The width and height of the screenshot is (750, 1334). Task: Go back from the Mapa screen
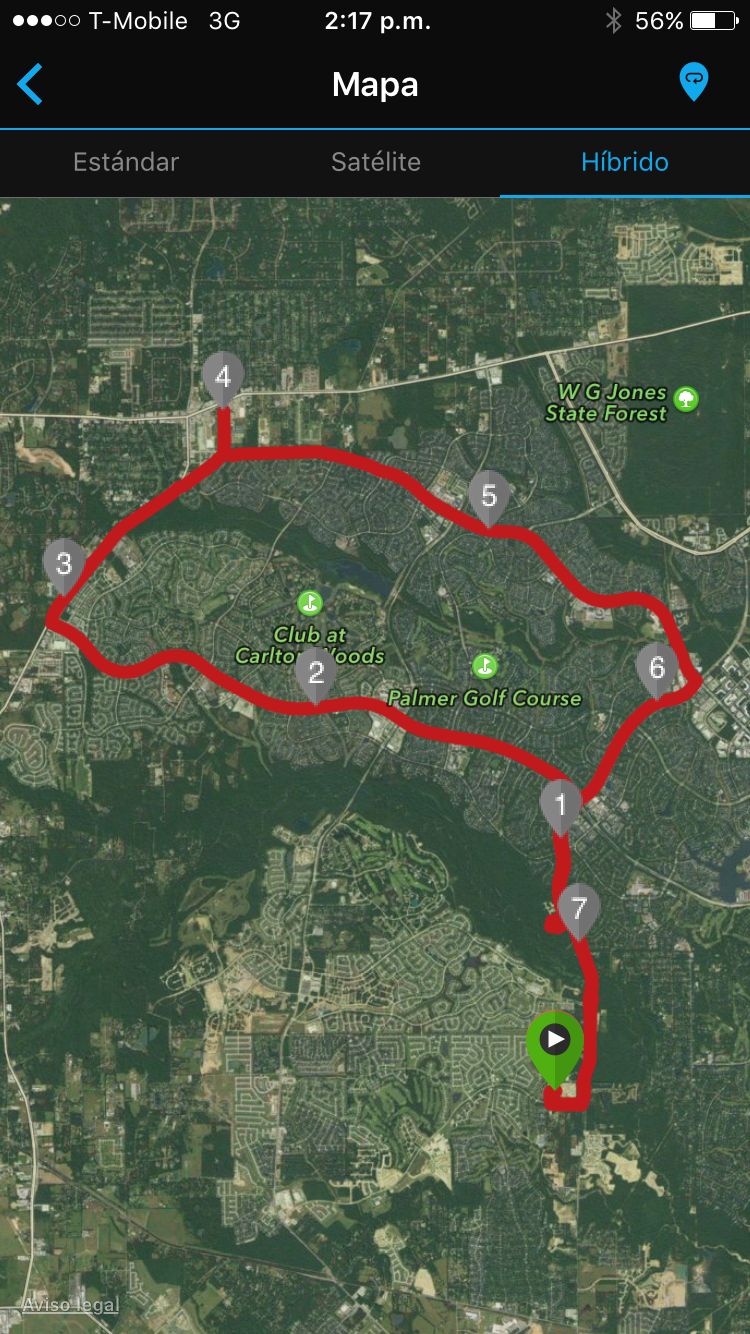[x=30, y=84]
